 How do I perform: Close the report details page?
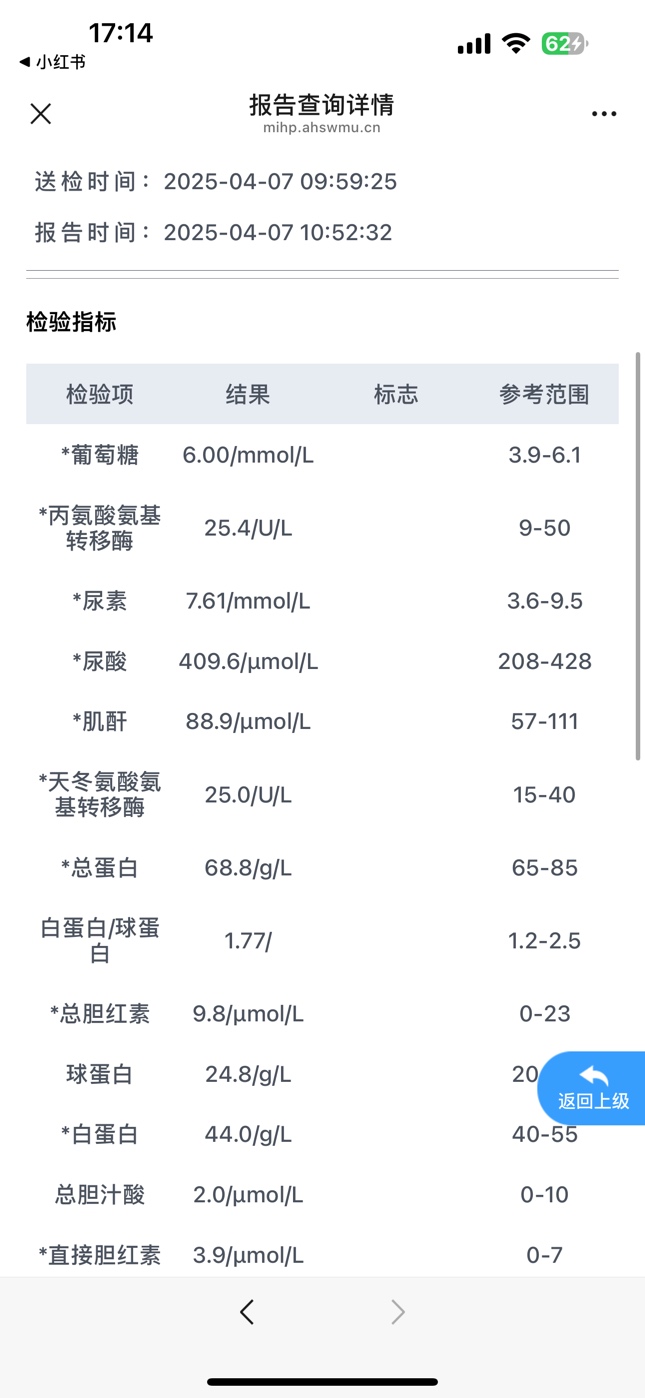41,114
